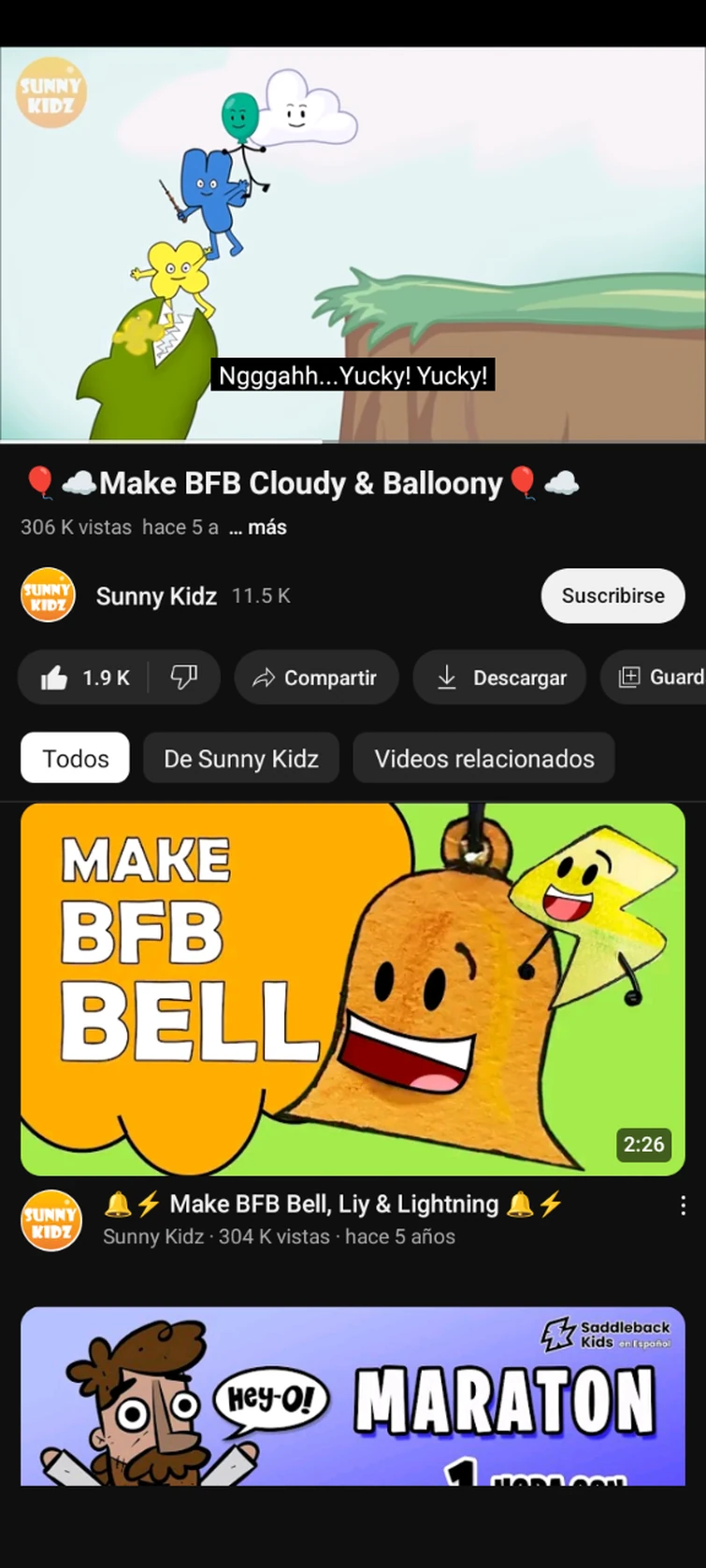The width and height of the screenshot is (706, 1568).
Task: Select the Todos filter chip
Action: tap(75, 758)
